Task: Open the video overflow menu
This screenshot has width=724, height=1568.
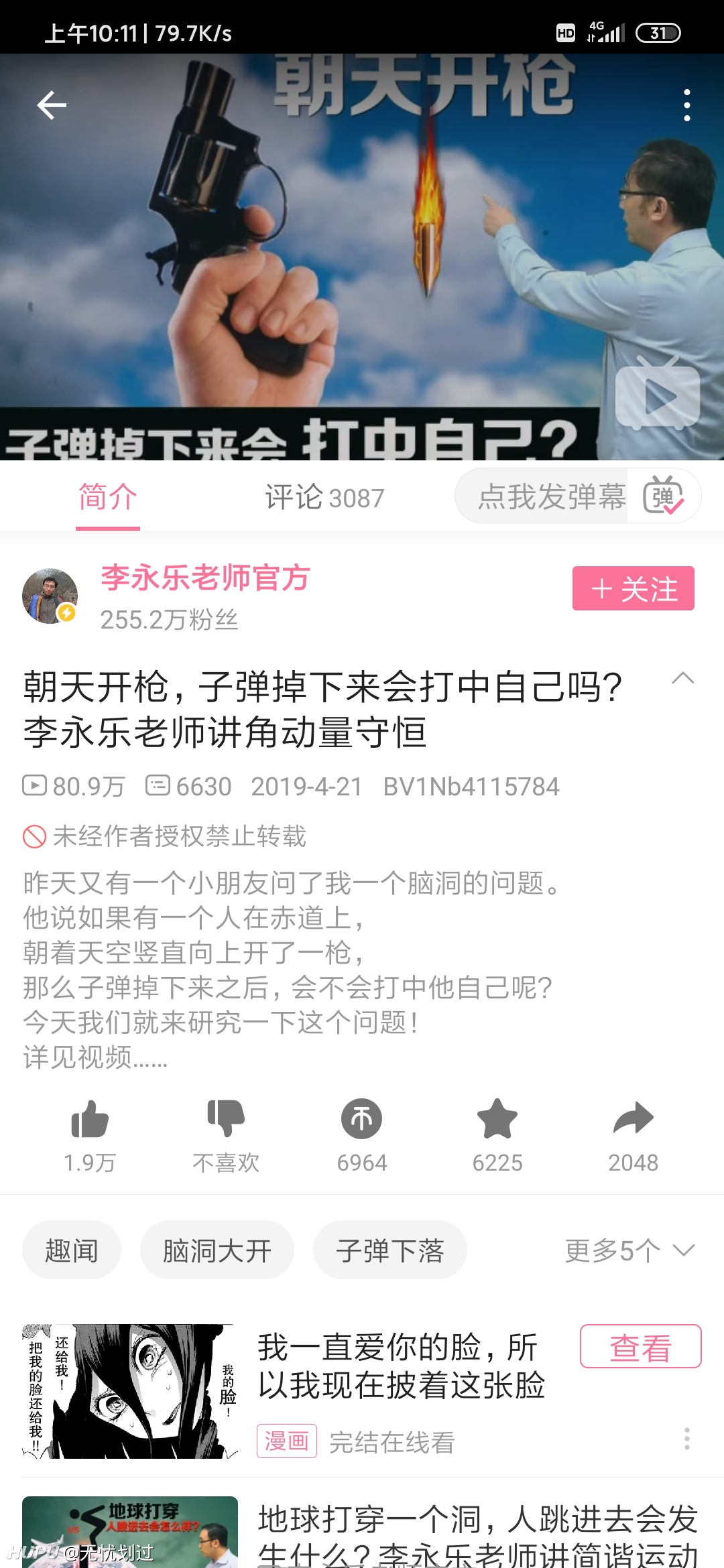Action: 686,105
